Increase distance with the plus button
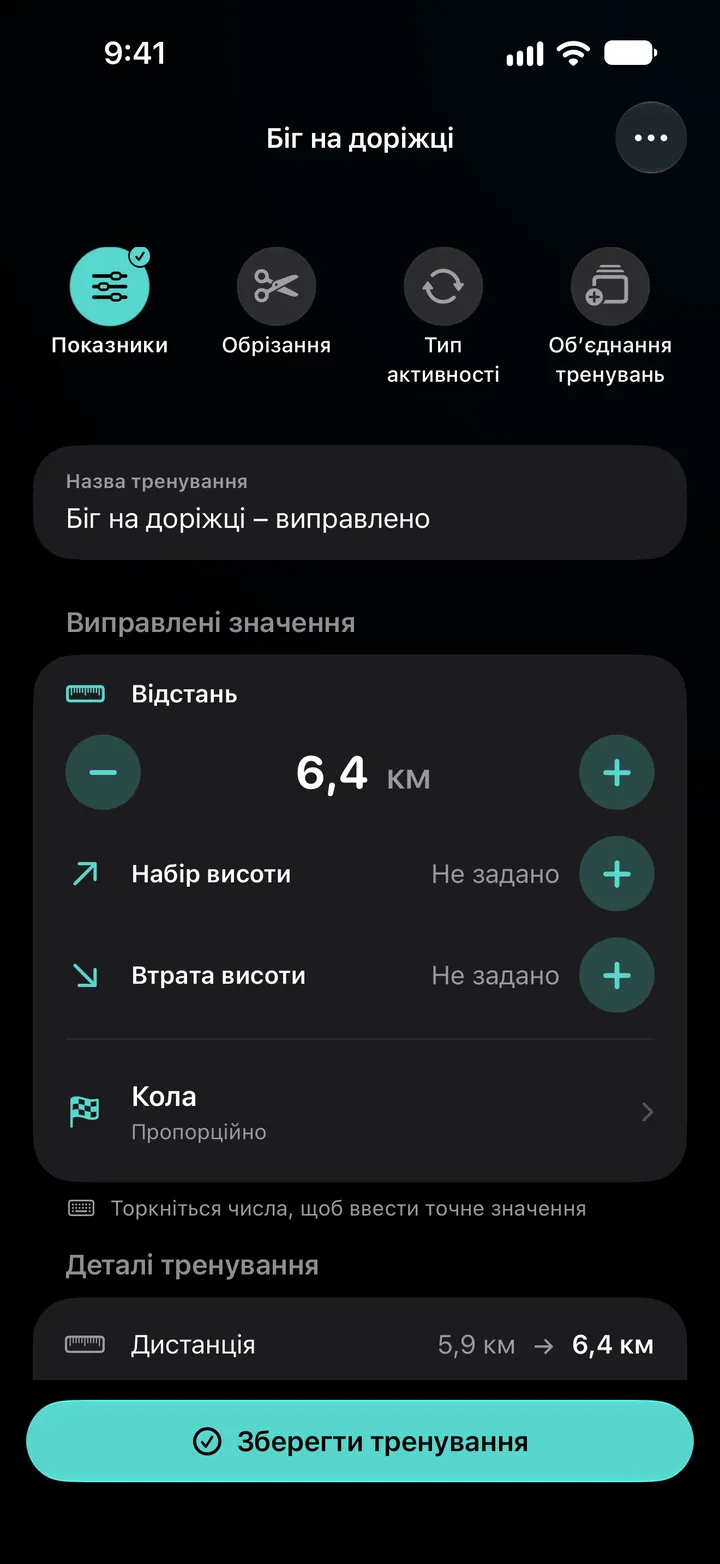The width and height of the screenshot is (720, 1564). (x=617, y=772)
